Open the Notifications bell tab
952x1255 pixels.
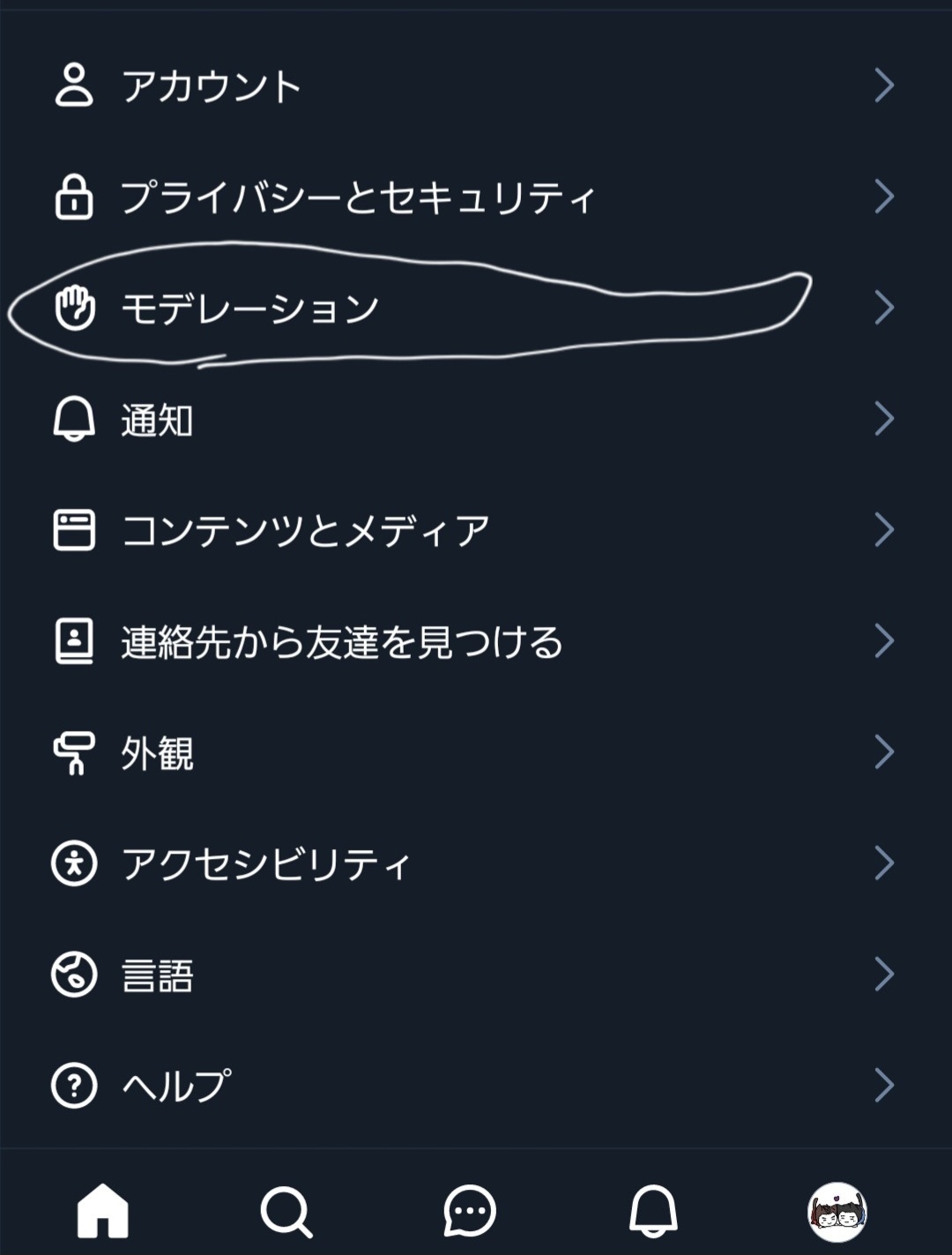653,1212
